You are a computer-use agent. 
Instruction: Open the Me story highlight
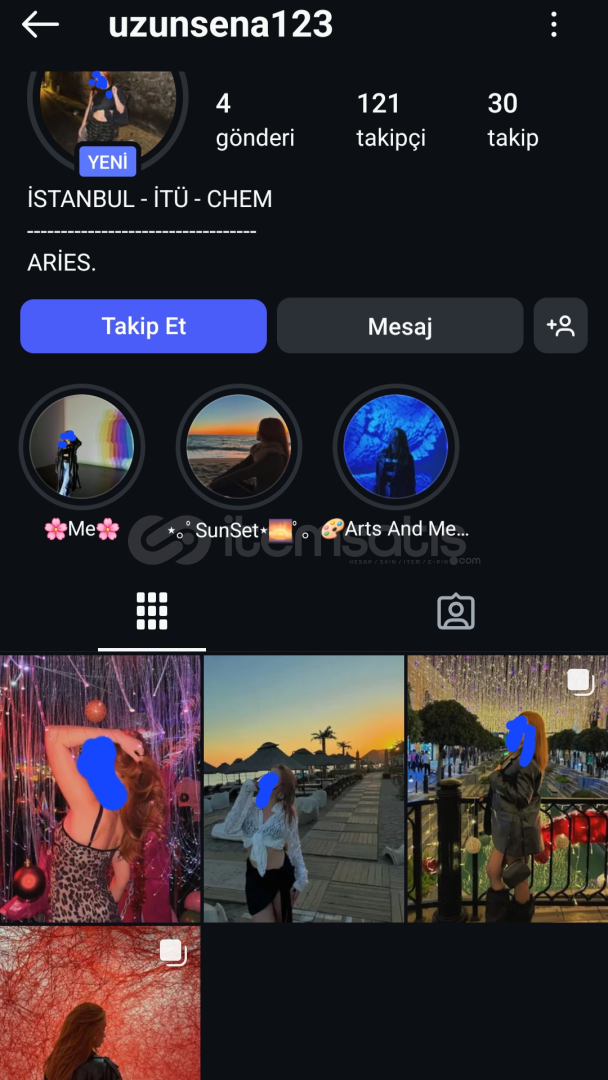tap(82, 446)
